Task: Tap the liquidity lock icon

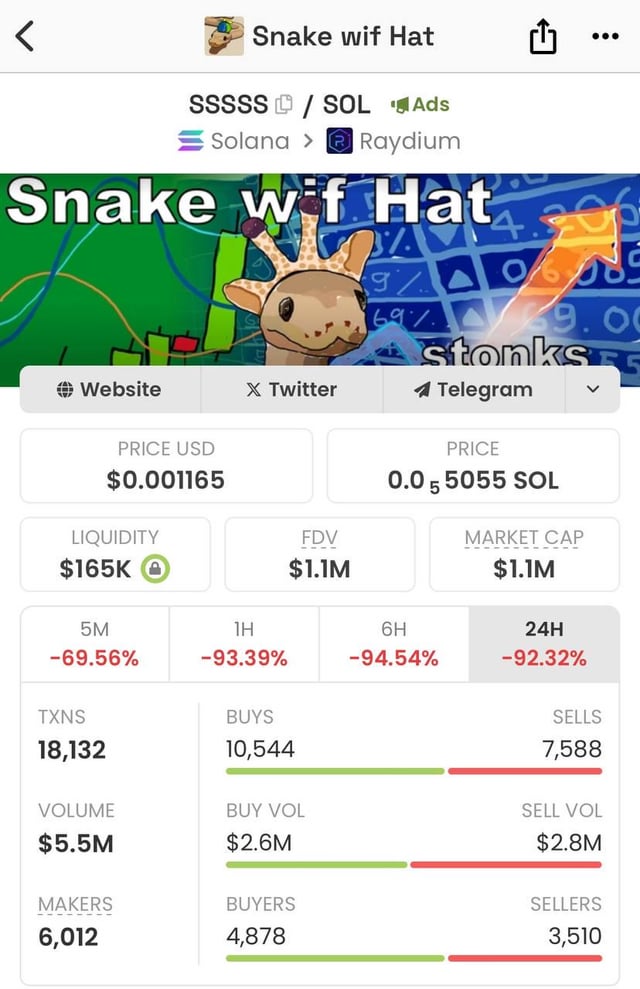Action: (155, 569)
